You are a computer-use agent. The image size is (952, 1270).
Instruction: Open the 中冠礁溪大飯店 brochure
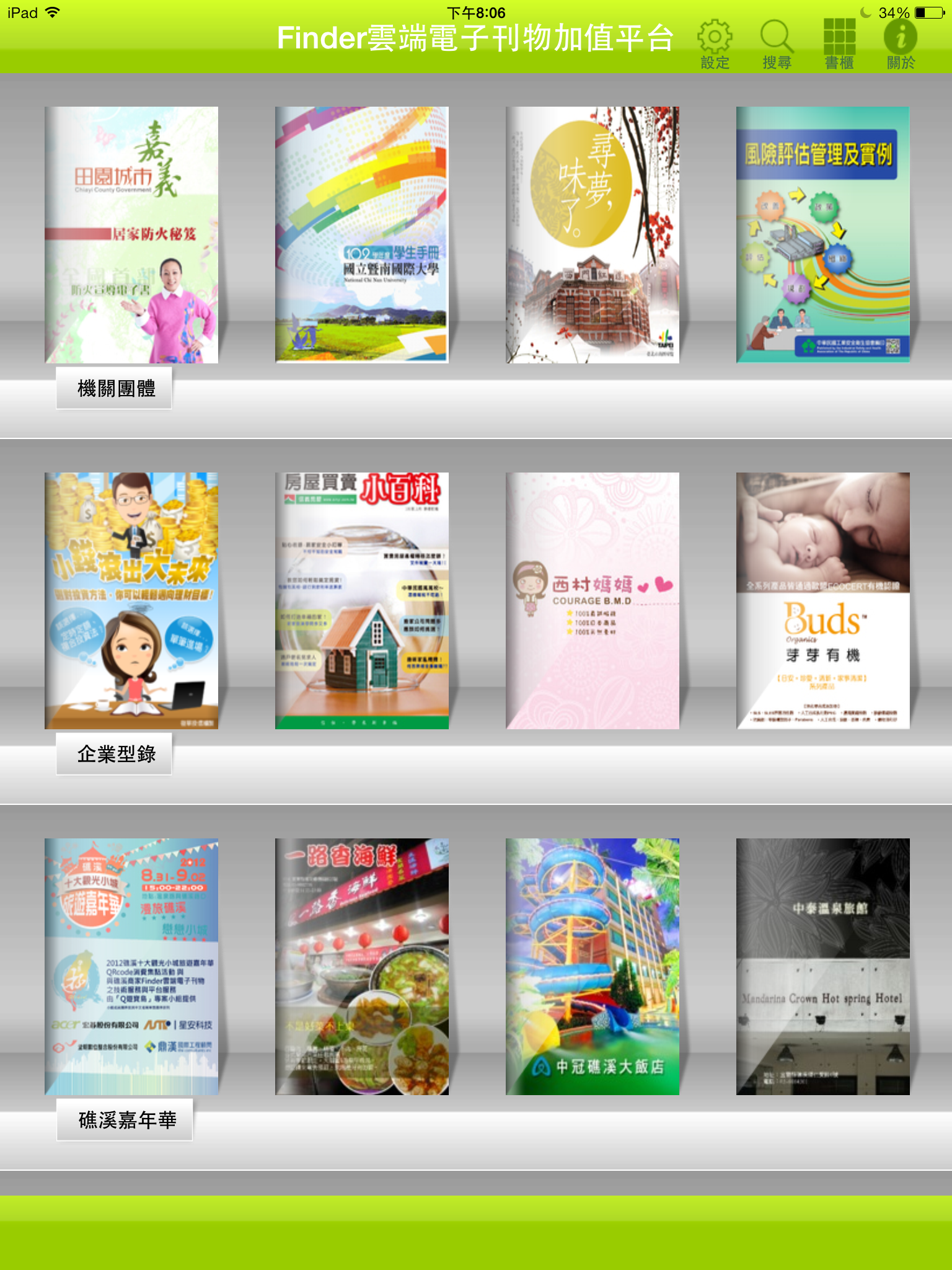(x=593, y=966)
